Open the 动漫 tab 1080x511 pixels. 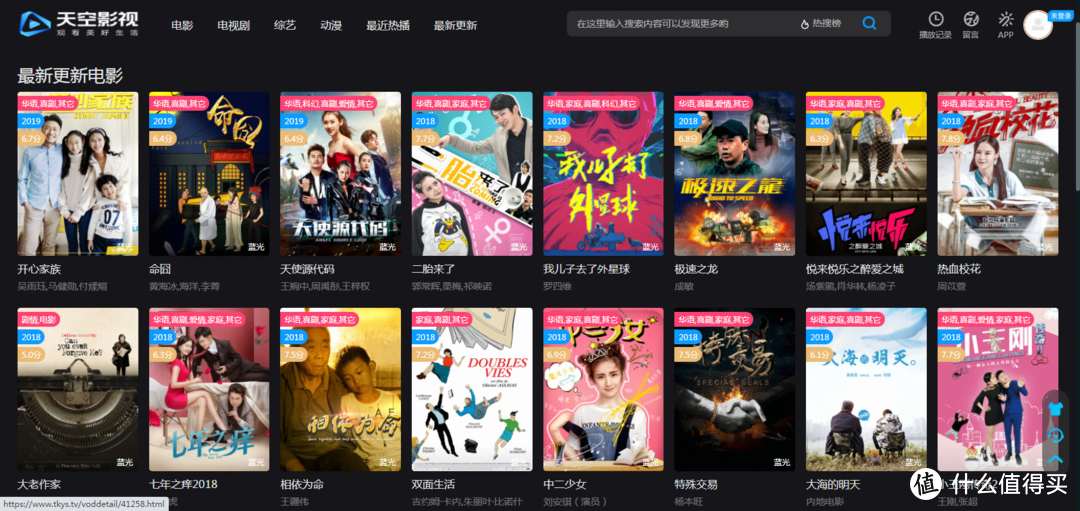click(331, 25)
